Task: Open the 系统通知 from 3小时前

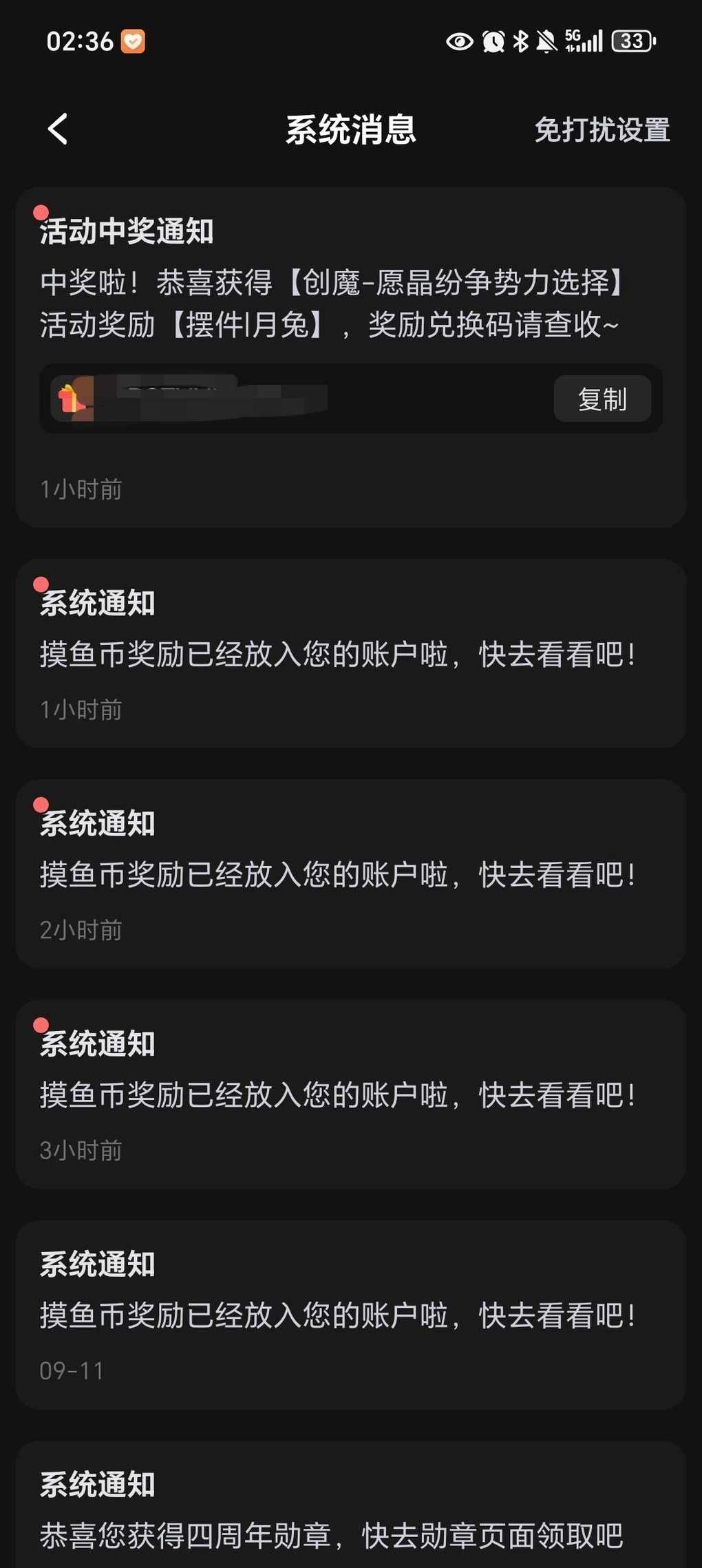Action: tap(350, 1094)
